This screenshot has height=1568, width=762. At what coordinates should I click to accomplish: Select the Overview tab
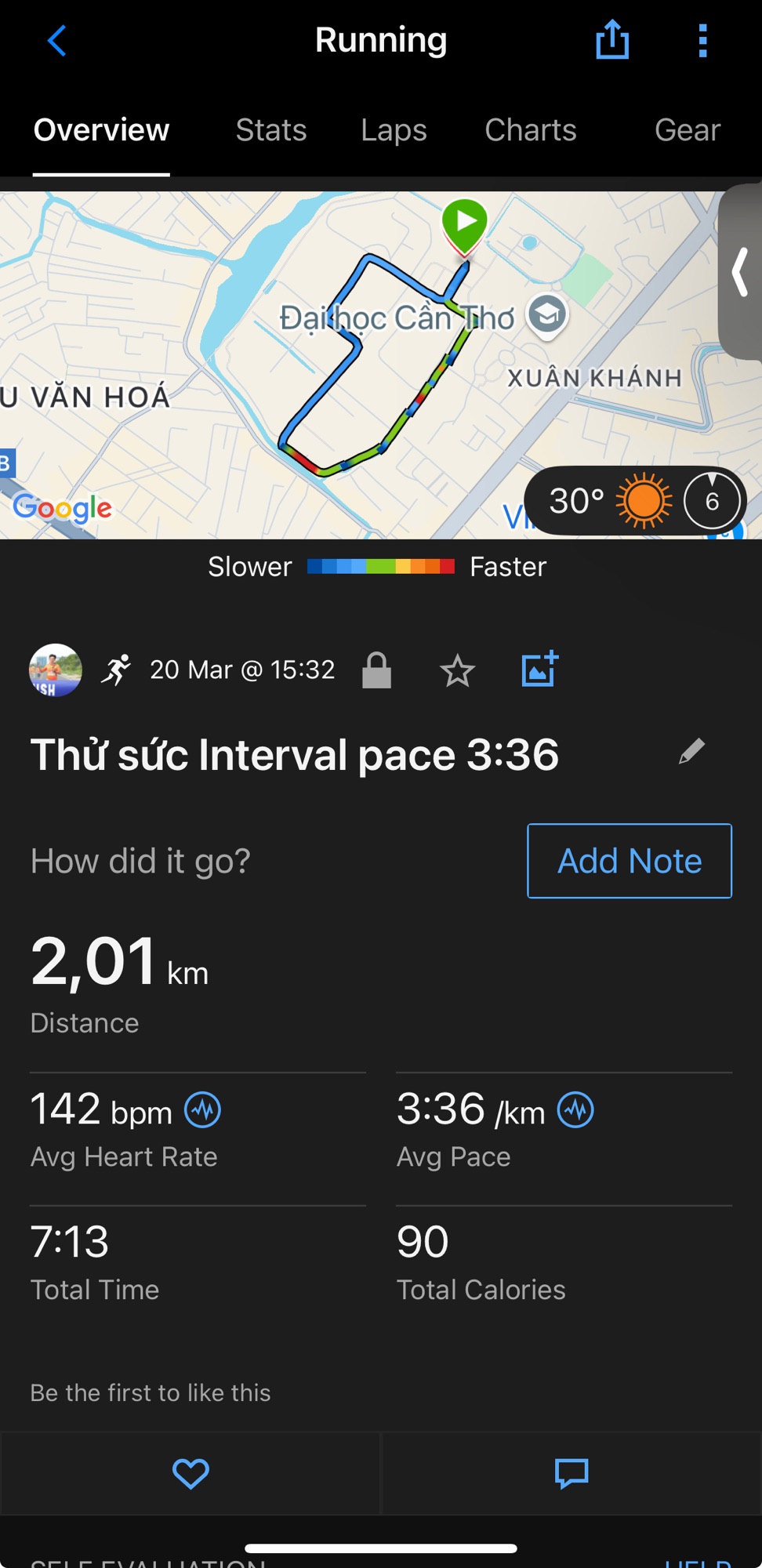(x=101, y=130)
